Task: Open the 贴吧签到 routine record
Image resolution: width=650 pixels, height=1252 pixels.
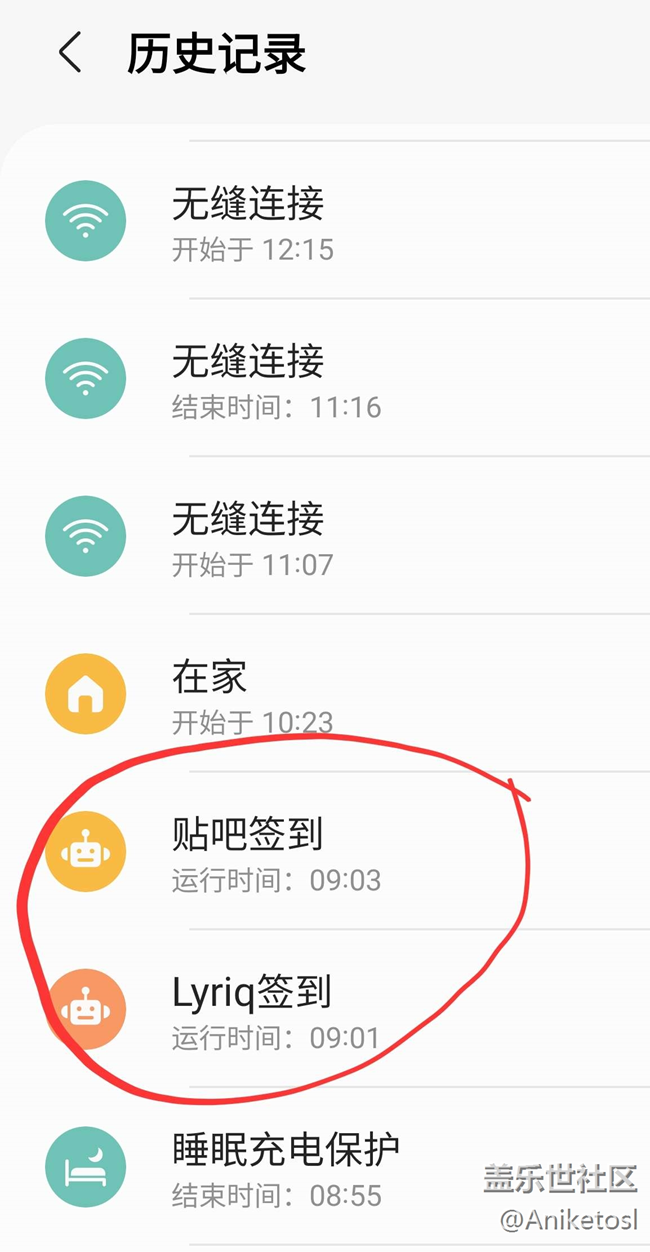Action: (325, 850)
